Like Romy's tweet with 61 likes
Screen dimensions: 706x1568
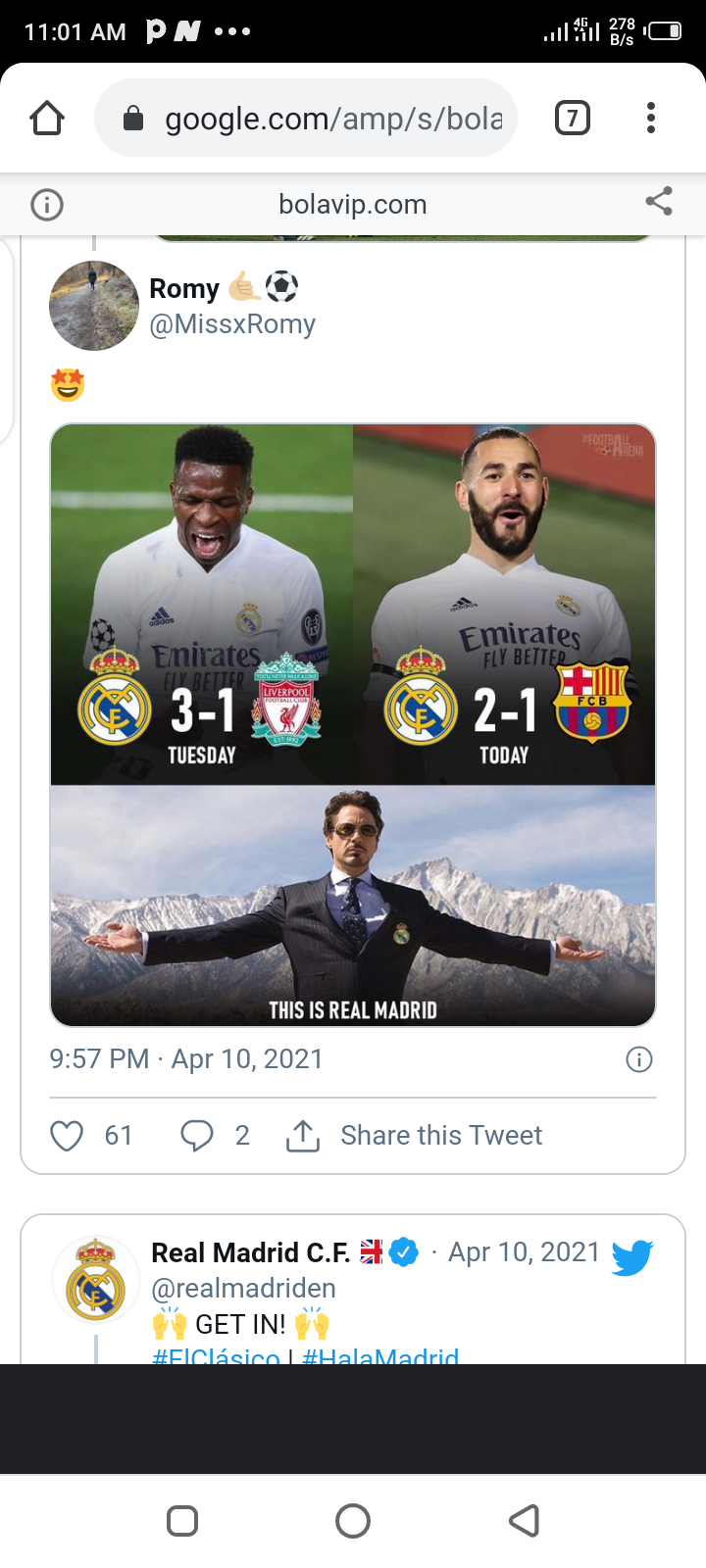67,1136
